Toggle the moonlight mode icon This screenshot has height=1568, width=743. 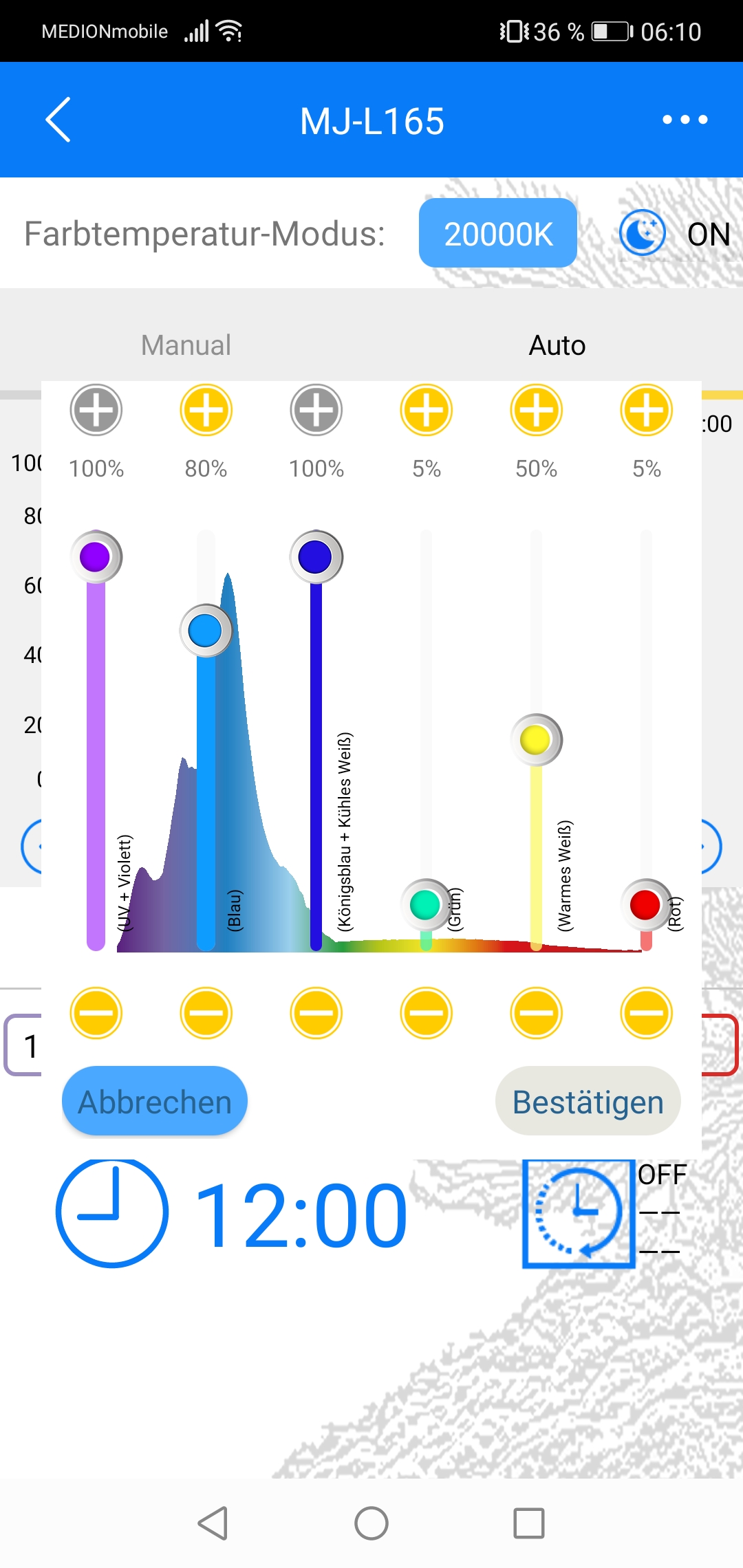[x=642, y=233]
